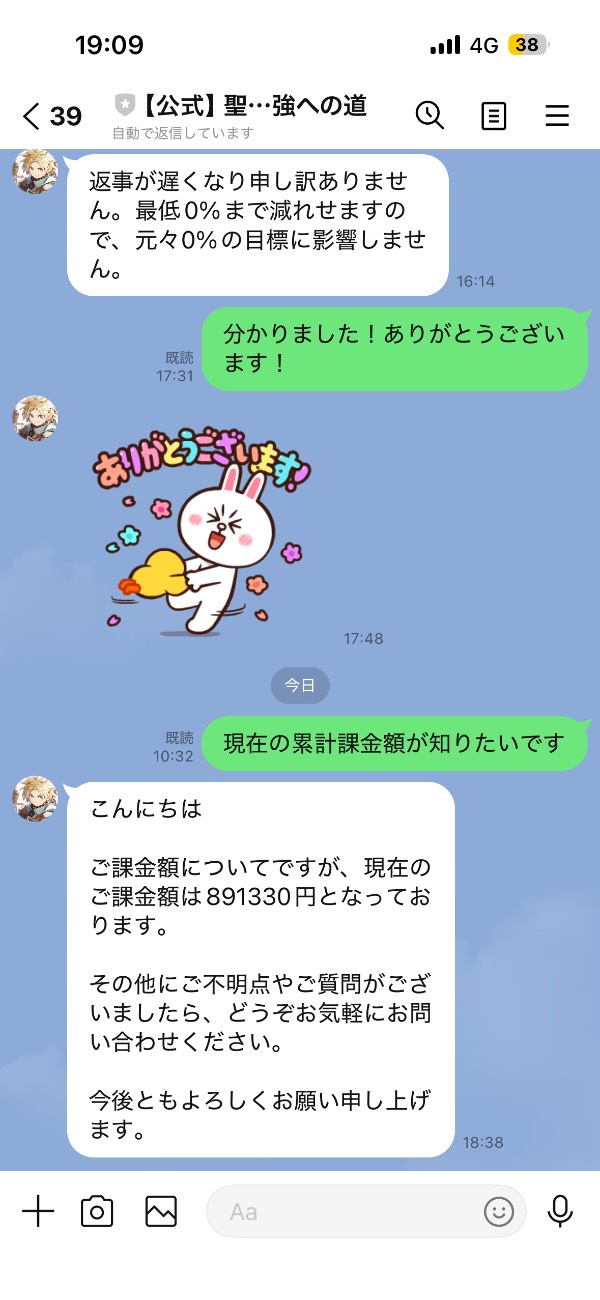
Task: Open the notes icon in header
Action: [x=494, y=116]
